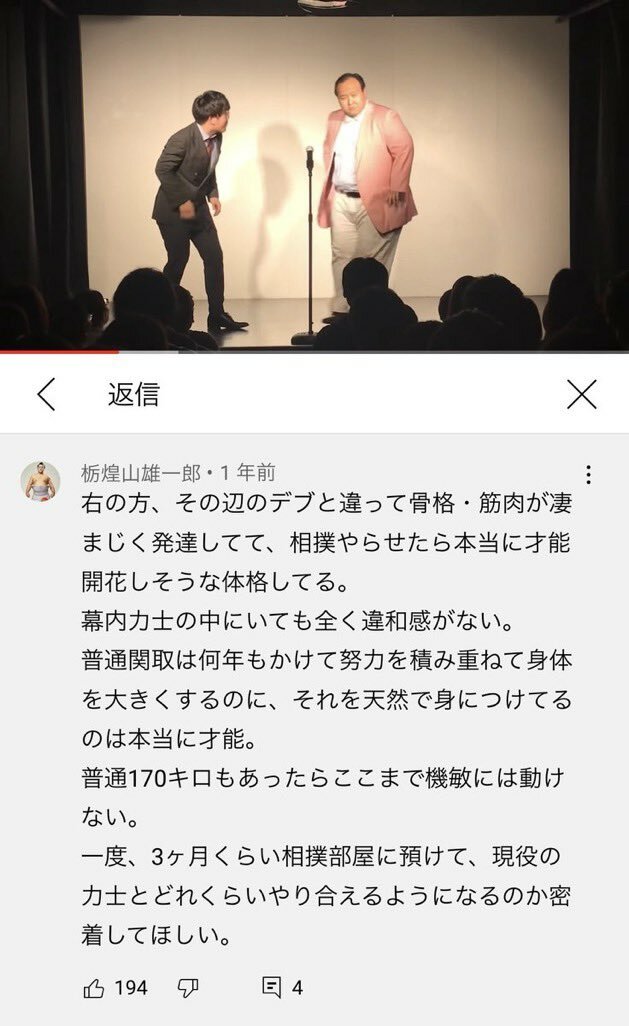Like the comment with 194 likes
Image resolution: width=629 pixels, height=1026 pixels.
tap(95, 988)
